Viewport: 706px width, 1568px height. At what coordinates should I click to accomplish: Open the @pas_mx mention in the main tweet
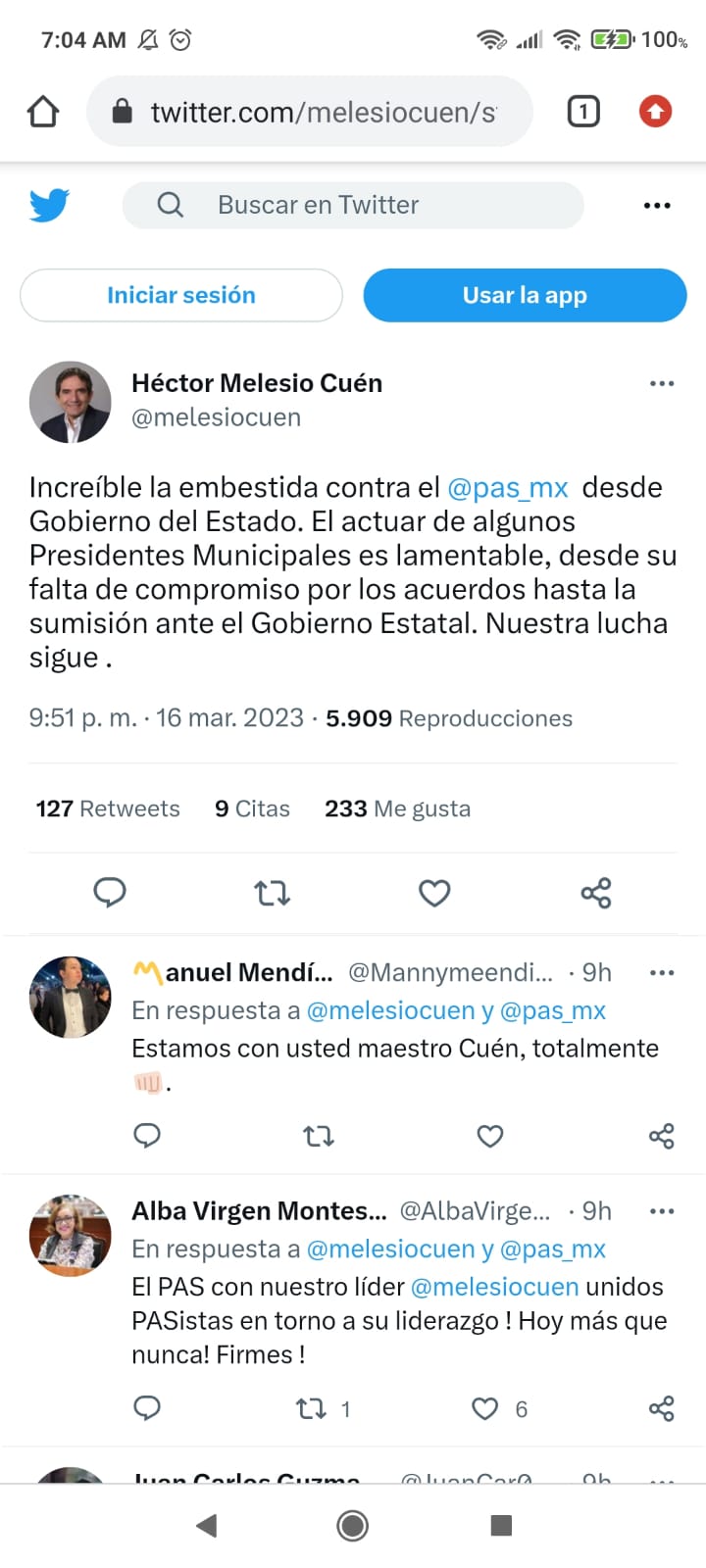tap(508, 487)
